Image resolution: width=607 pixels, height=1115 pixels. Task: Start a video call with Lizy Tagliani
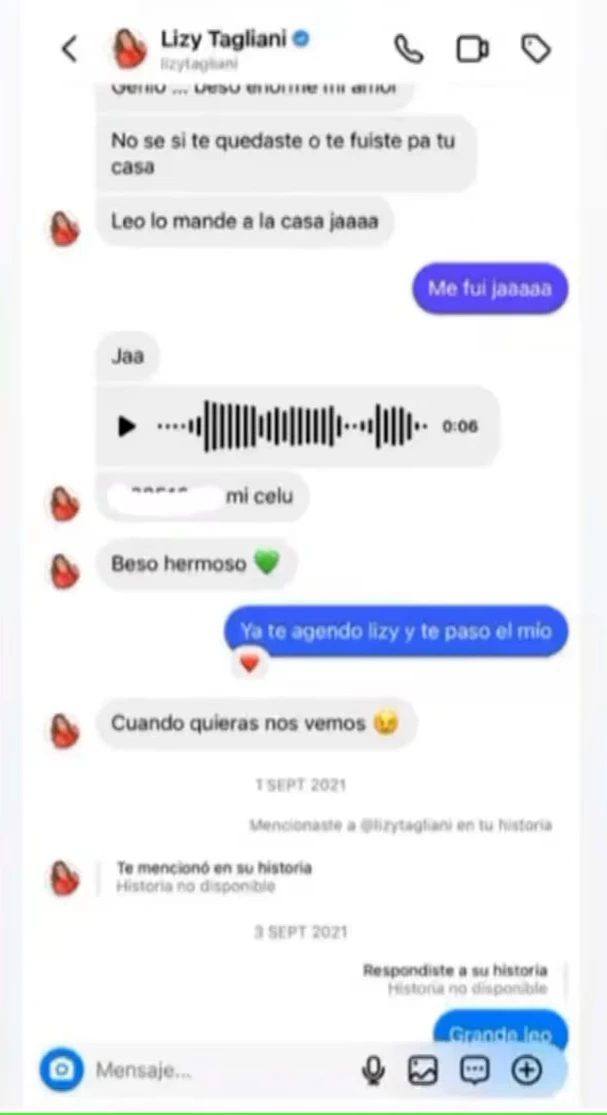pyautogui.click(x=472, y=48)
